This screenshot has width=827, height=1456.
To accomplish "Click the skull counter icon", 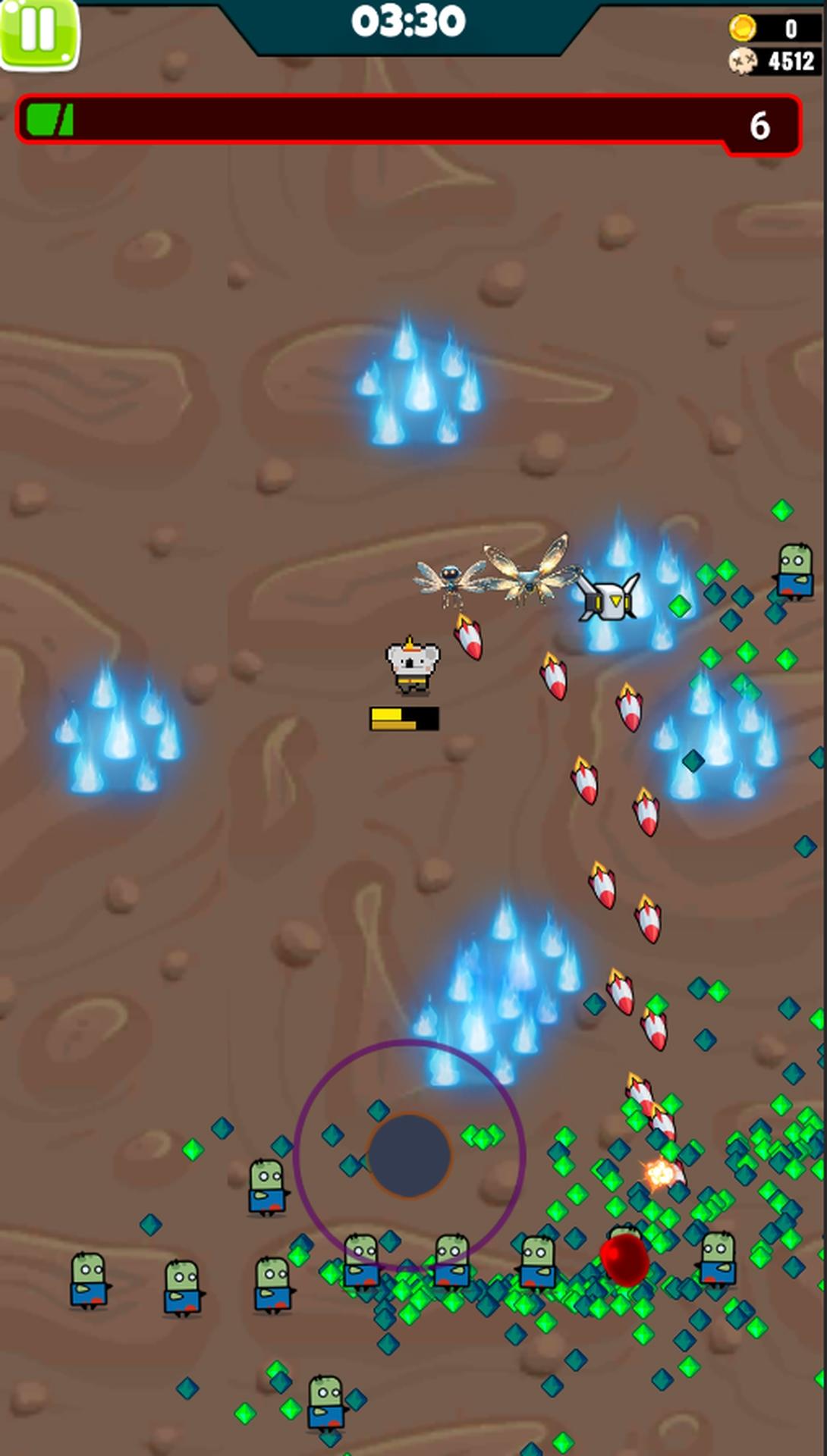I will [x=742, y=61].
